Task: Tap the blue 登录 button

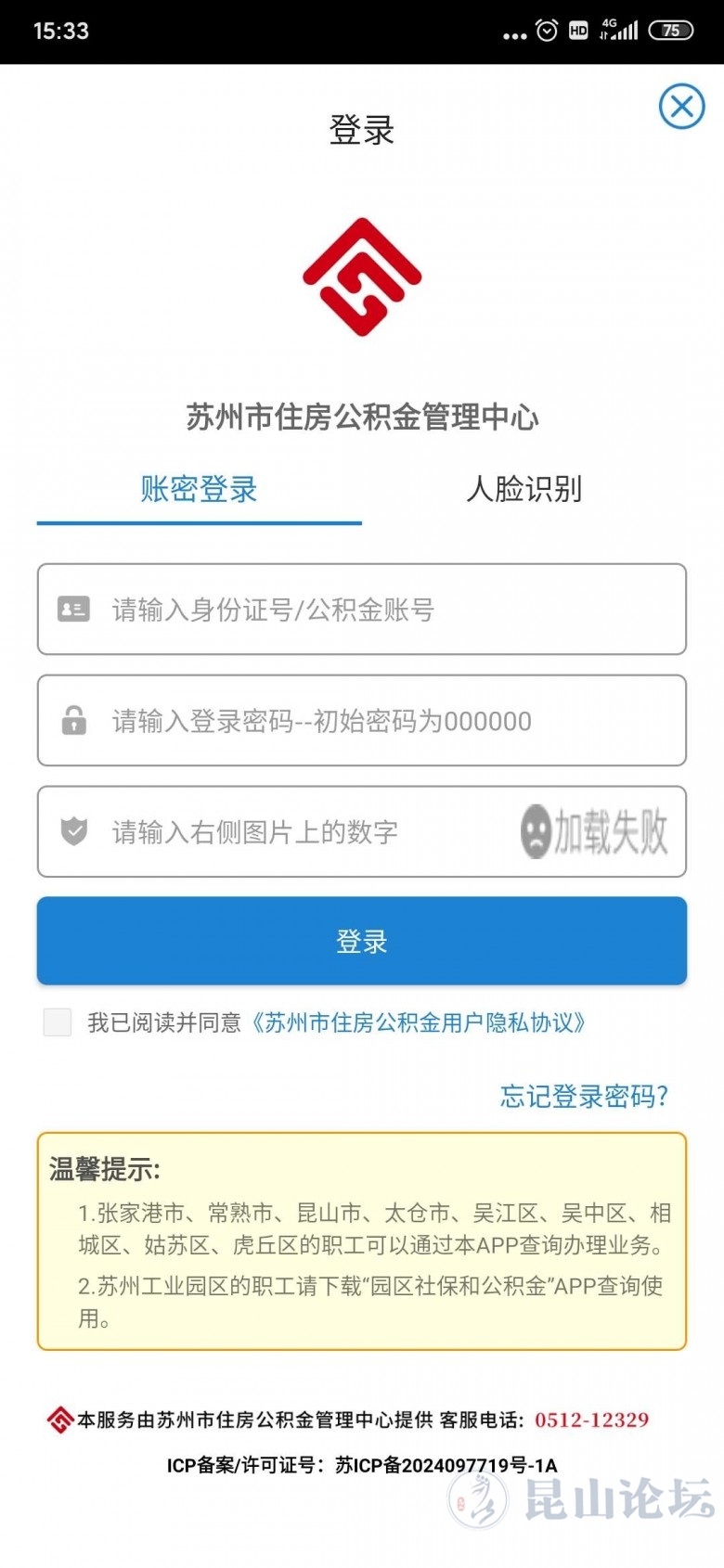Action: (x=361, y=941)
